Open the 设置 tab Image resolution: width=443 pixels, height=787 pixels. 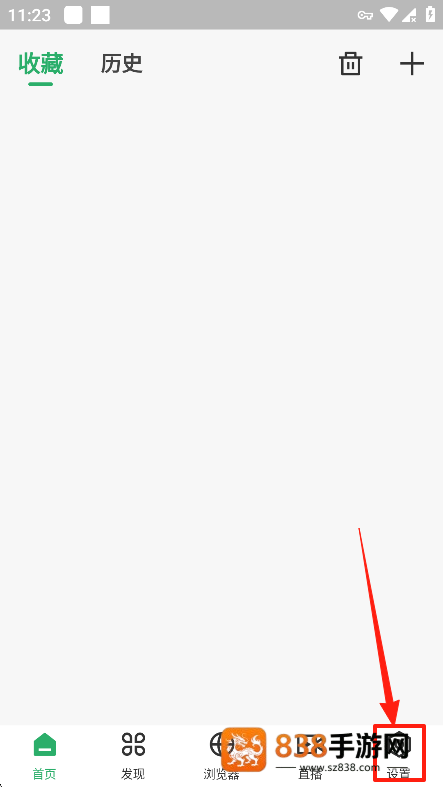tap(399, 756)
